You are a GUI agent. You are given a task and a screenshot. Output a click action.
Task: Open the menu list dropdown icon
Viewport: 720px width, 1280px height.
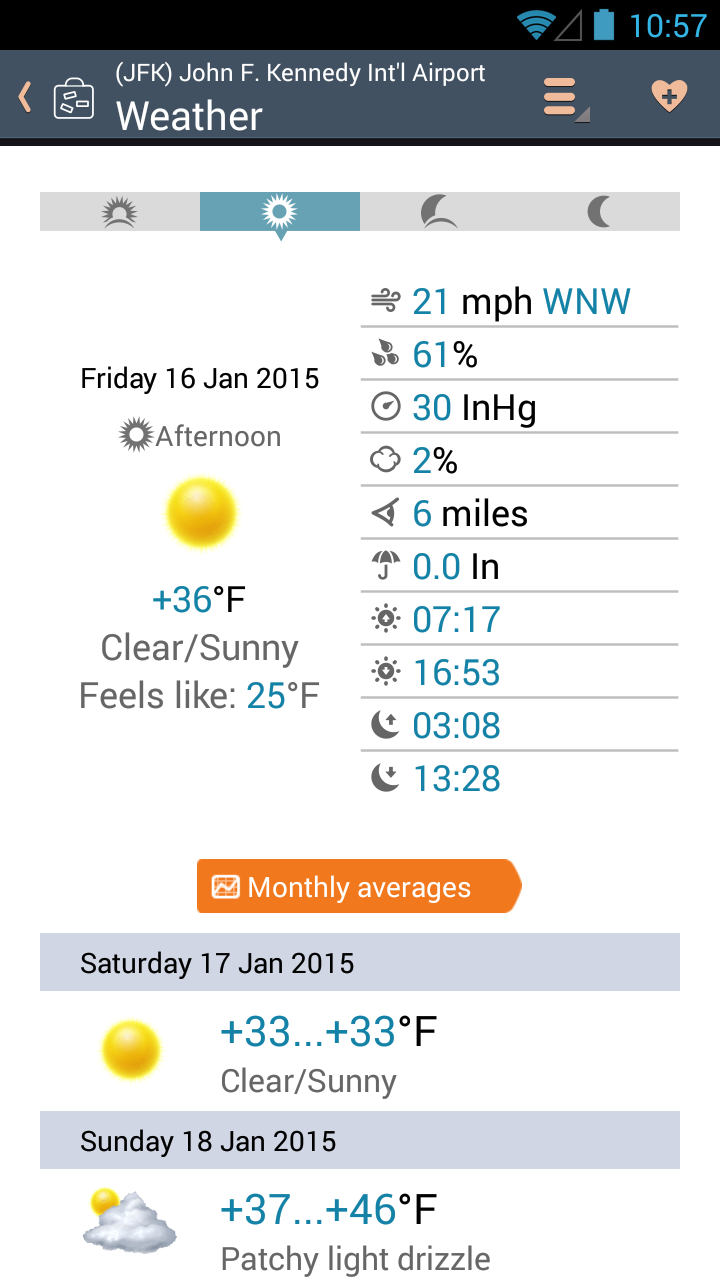pyautogui.click(x=565, y=98)
